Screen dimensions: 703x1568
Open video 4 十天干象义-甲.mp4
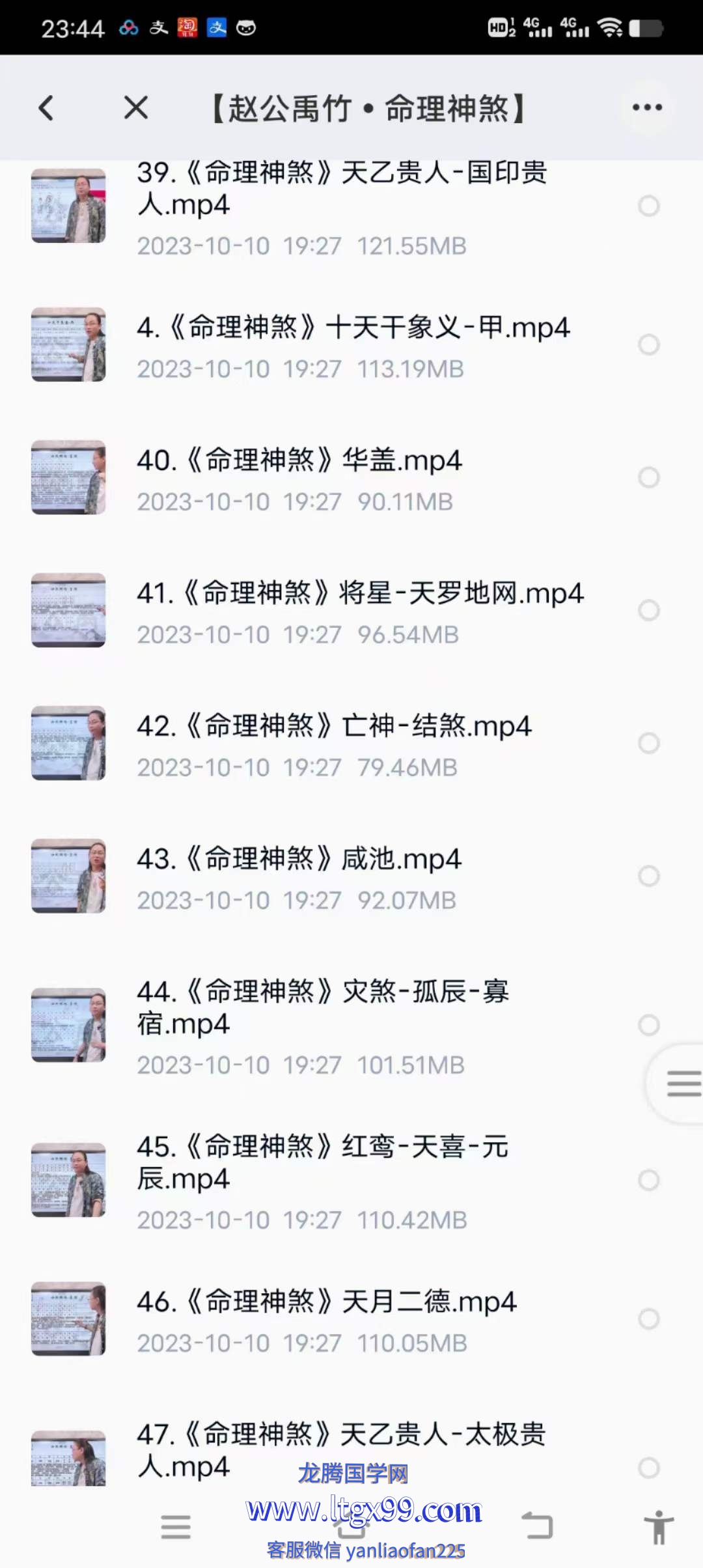pos(353,328)
